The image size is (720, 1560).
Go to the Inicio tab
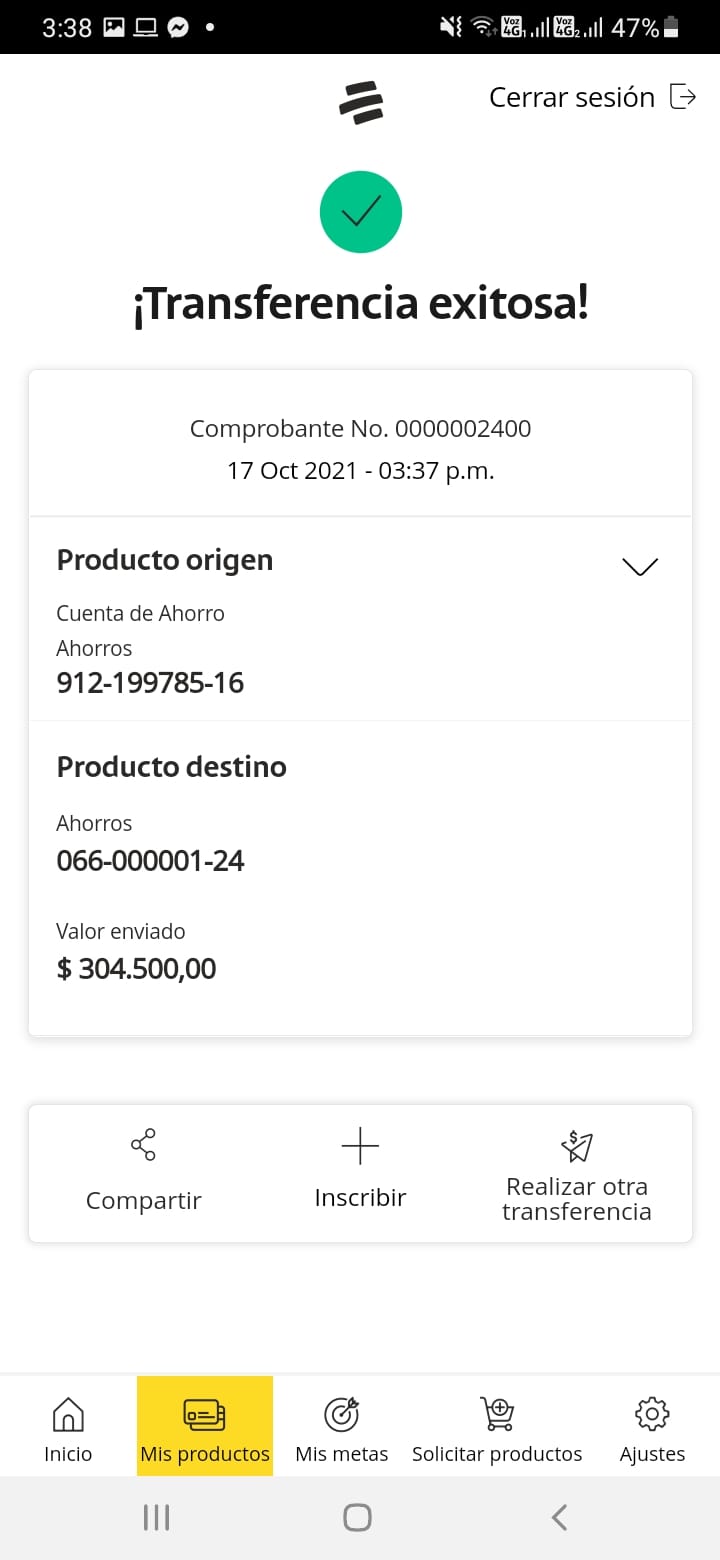68,1430
